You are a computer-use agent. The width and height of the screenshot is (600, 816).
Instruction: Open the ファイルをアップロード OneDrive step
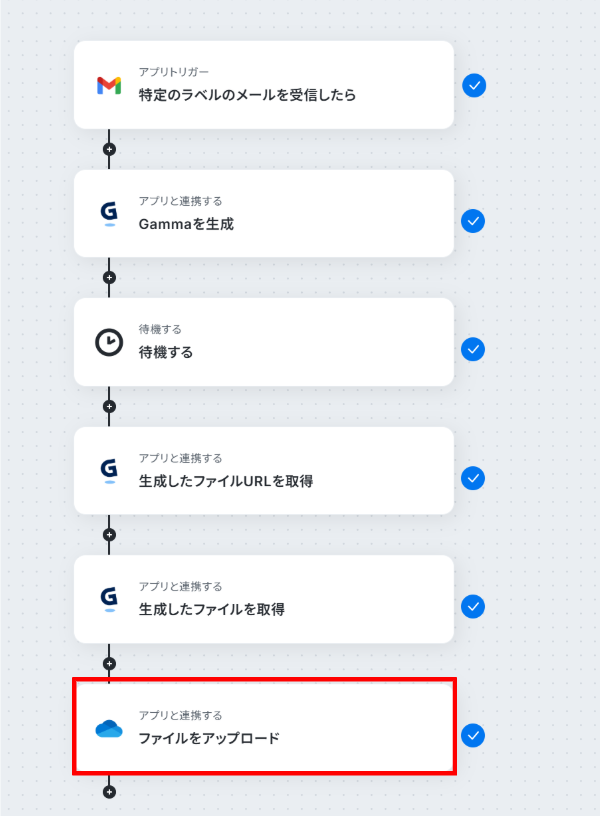(x=264, y=727)
